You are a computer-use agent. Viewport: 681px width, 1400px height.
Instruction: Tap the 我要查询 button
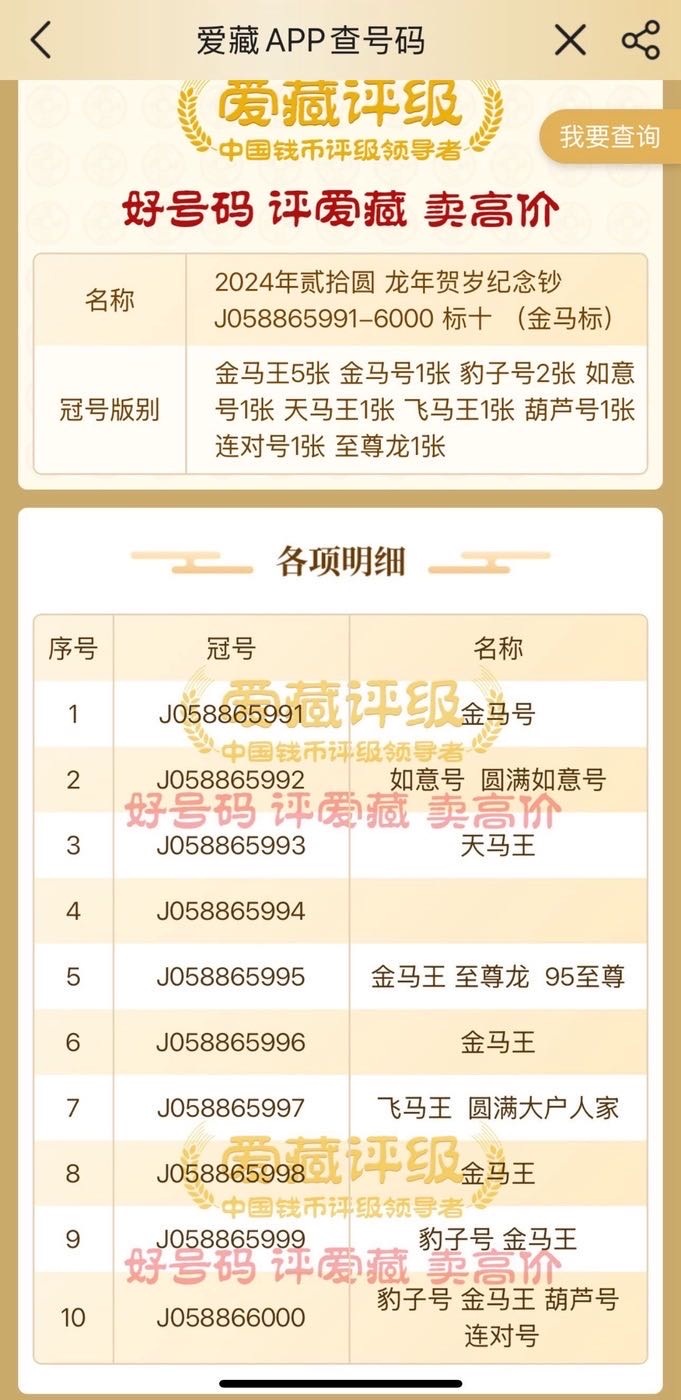click(x=609, y=137)
